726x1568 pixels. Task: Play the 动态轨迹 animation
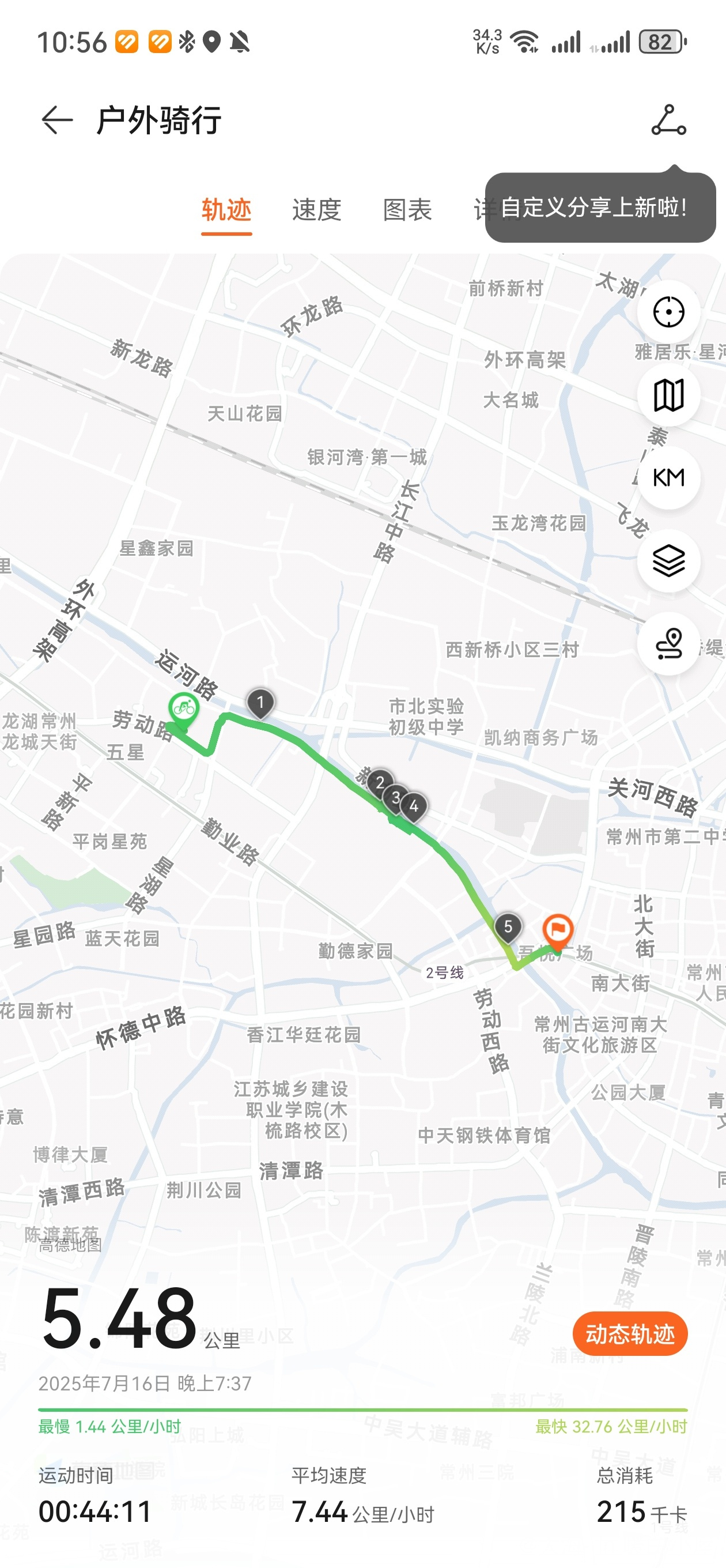[630, 1333]
